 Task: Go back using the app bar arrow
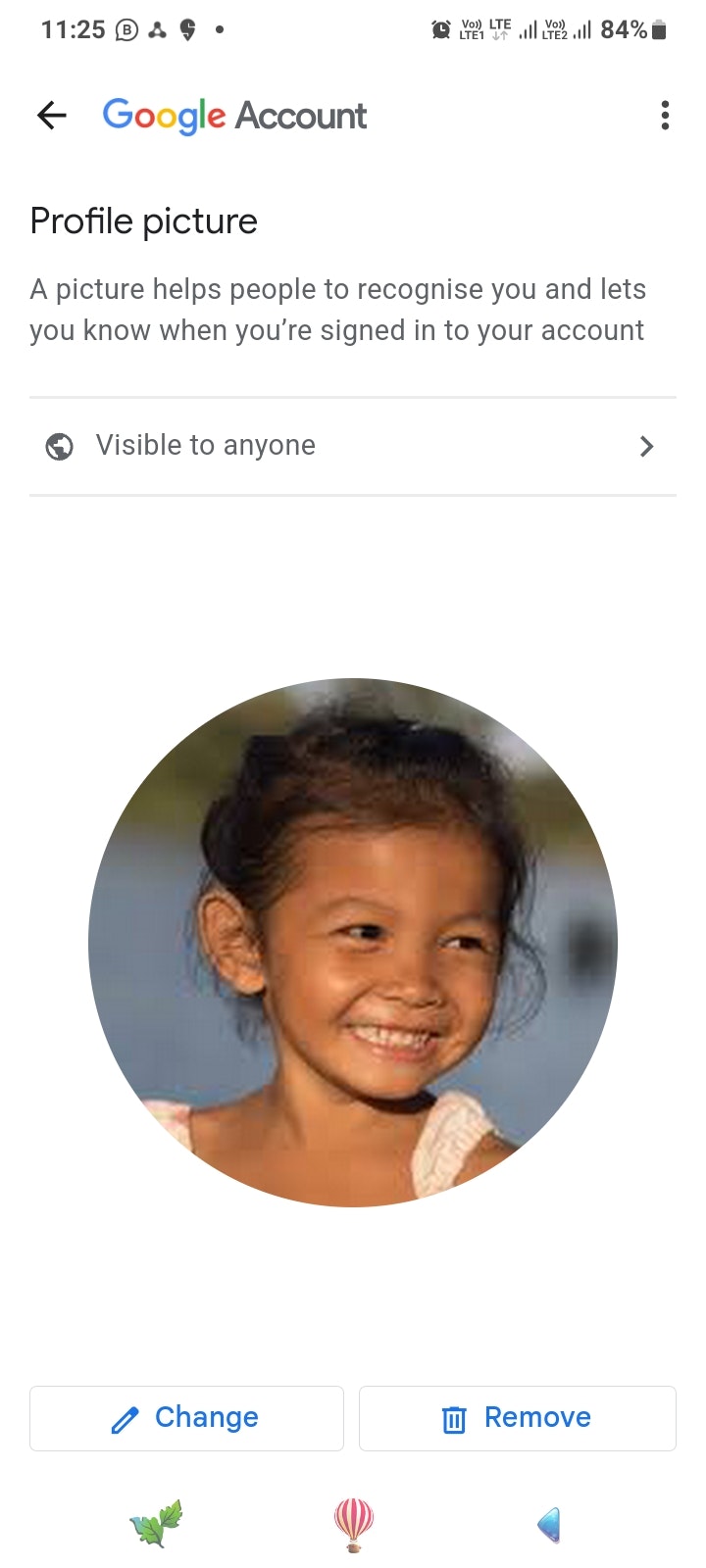[52, 116]
